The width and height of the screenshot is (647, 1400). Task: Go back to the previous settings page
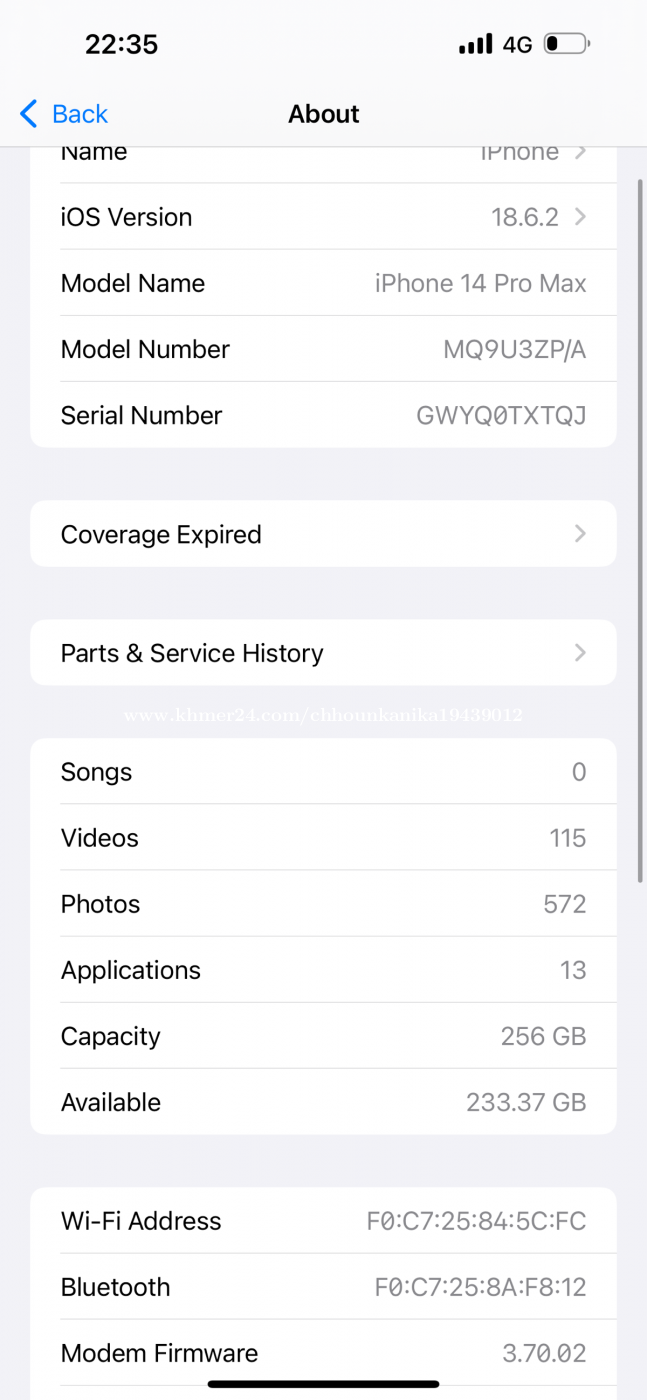click(x=64, y=114)
